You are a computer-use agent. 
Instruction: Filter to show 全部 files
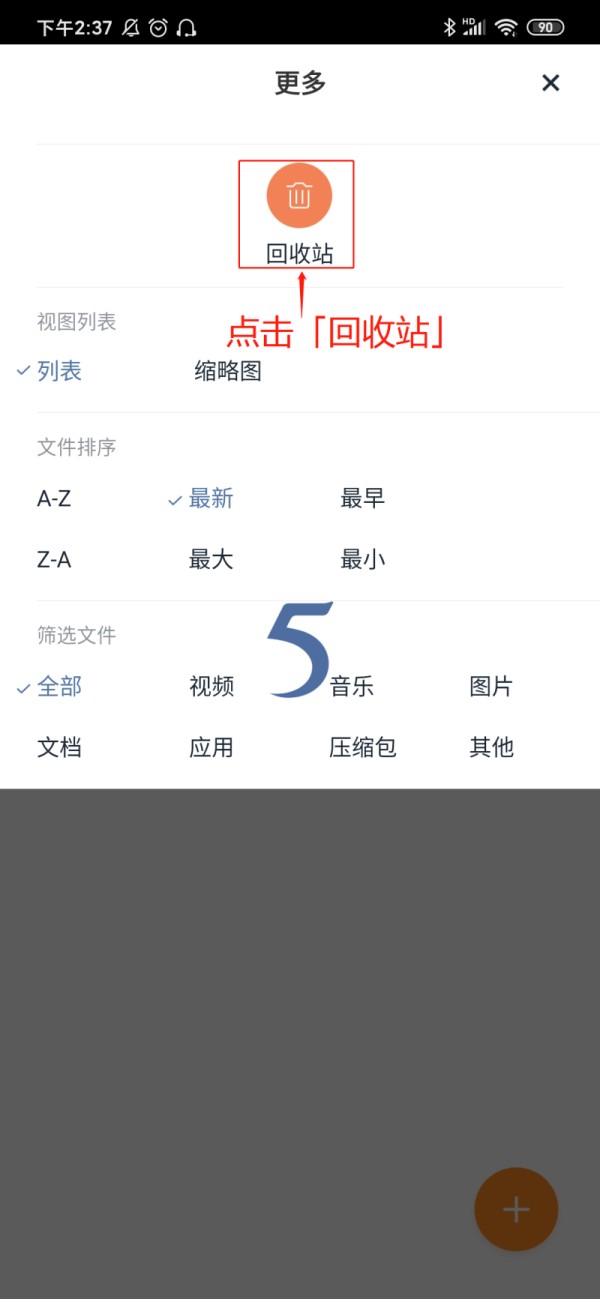[59, 686]
